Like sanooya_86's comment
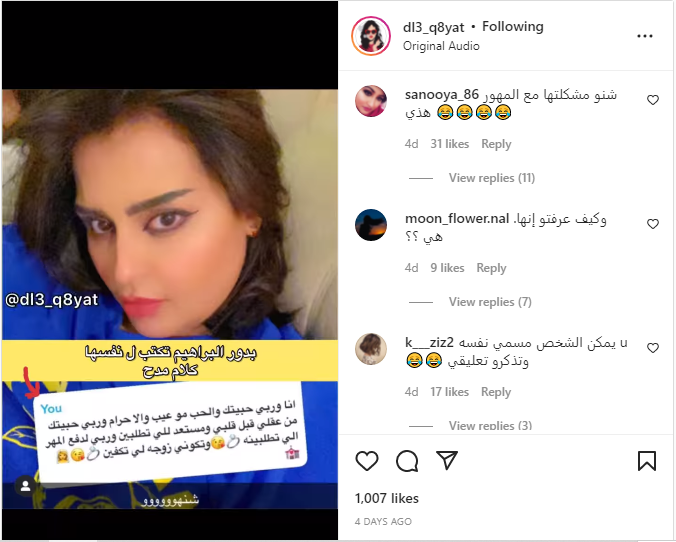Screen dimensions: 676x542 pos(653,100)
